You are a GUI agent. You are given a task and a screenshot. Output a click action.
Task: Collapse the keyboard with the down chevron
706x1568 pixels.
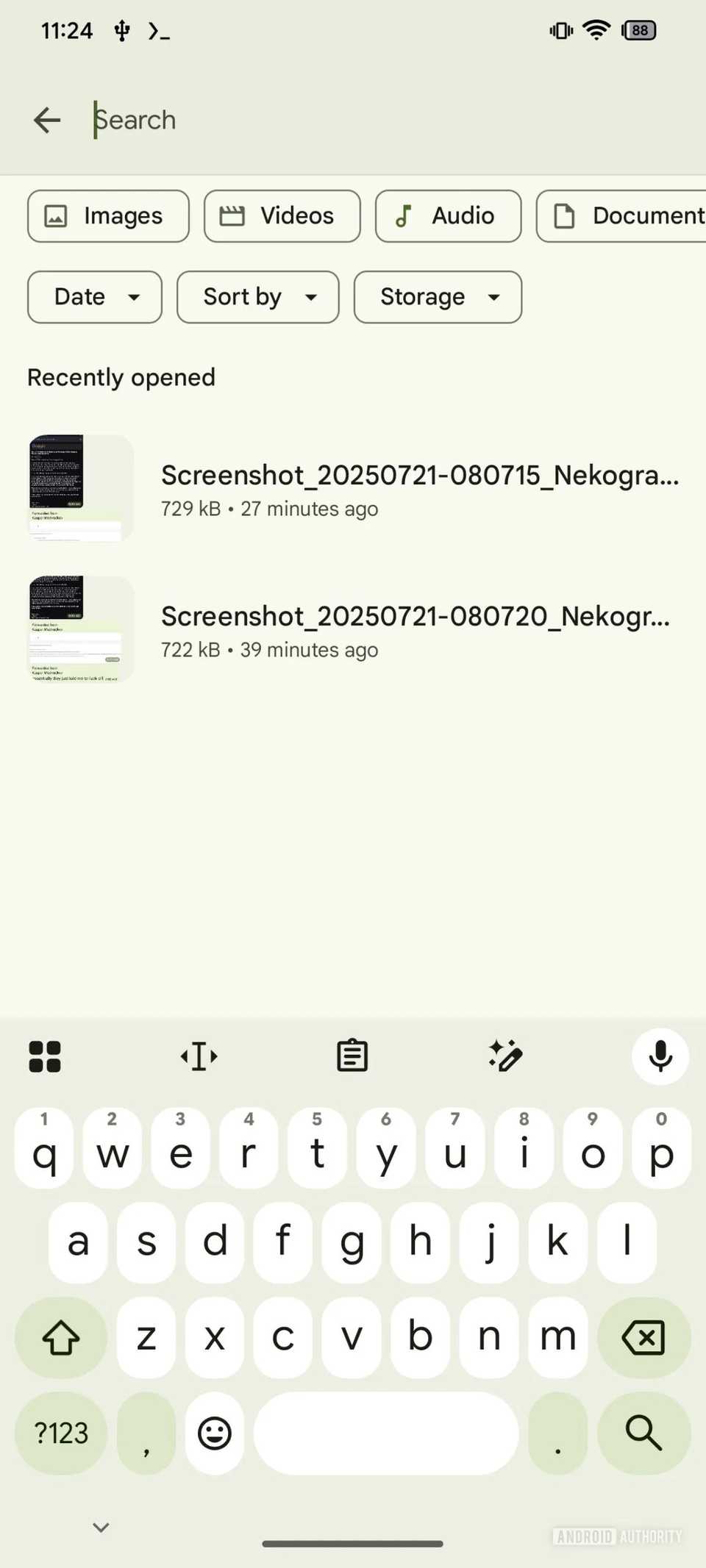tap(101, 1527)
